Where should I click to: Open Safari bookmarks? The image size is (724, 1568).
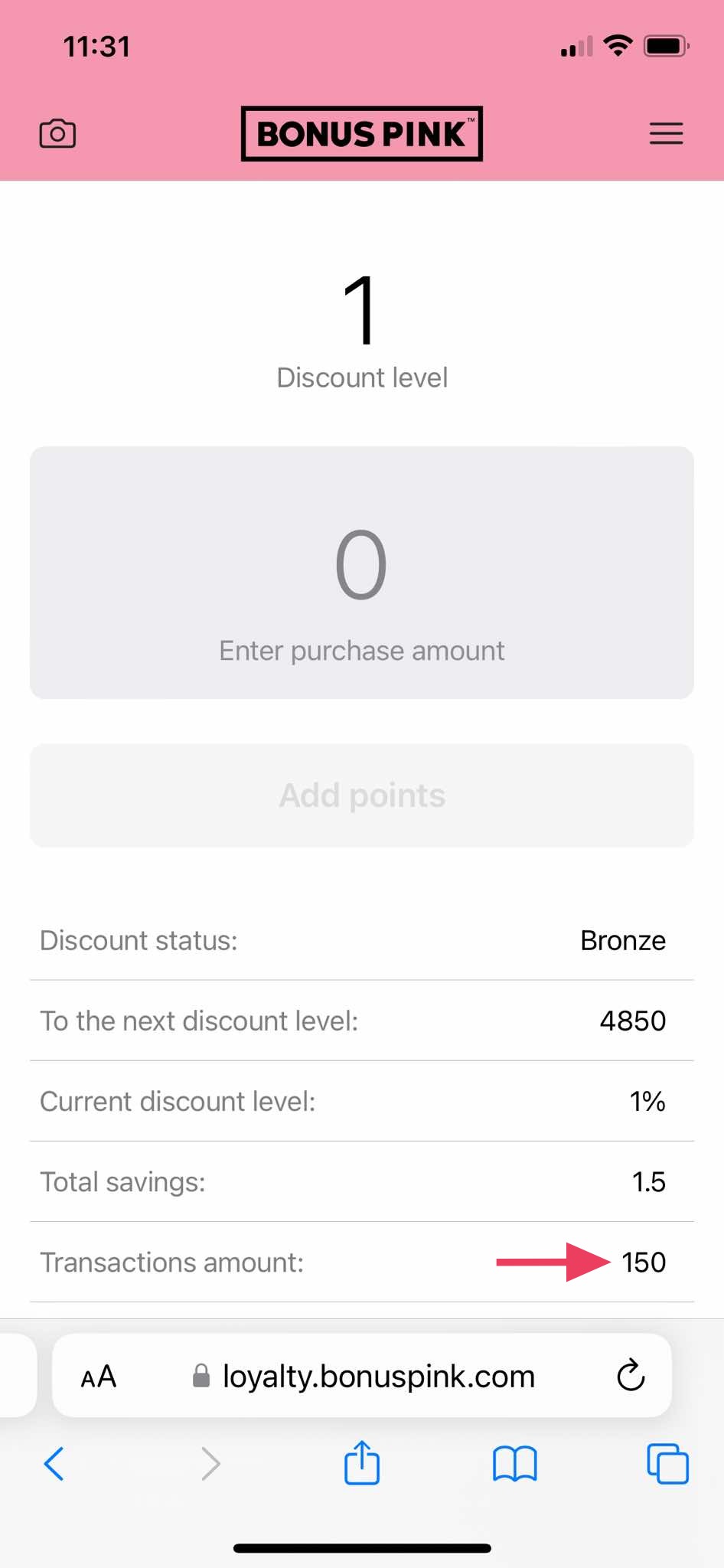[515, 1464]
